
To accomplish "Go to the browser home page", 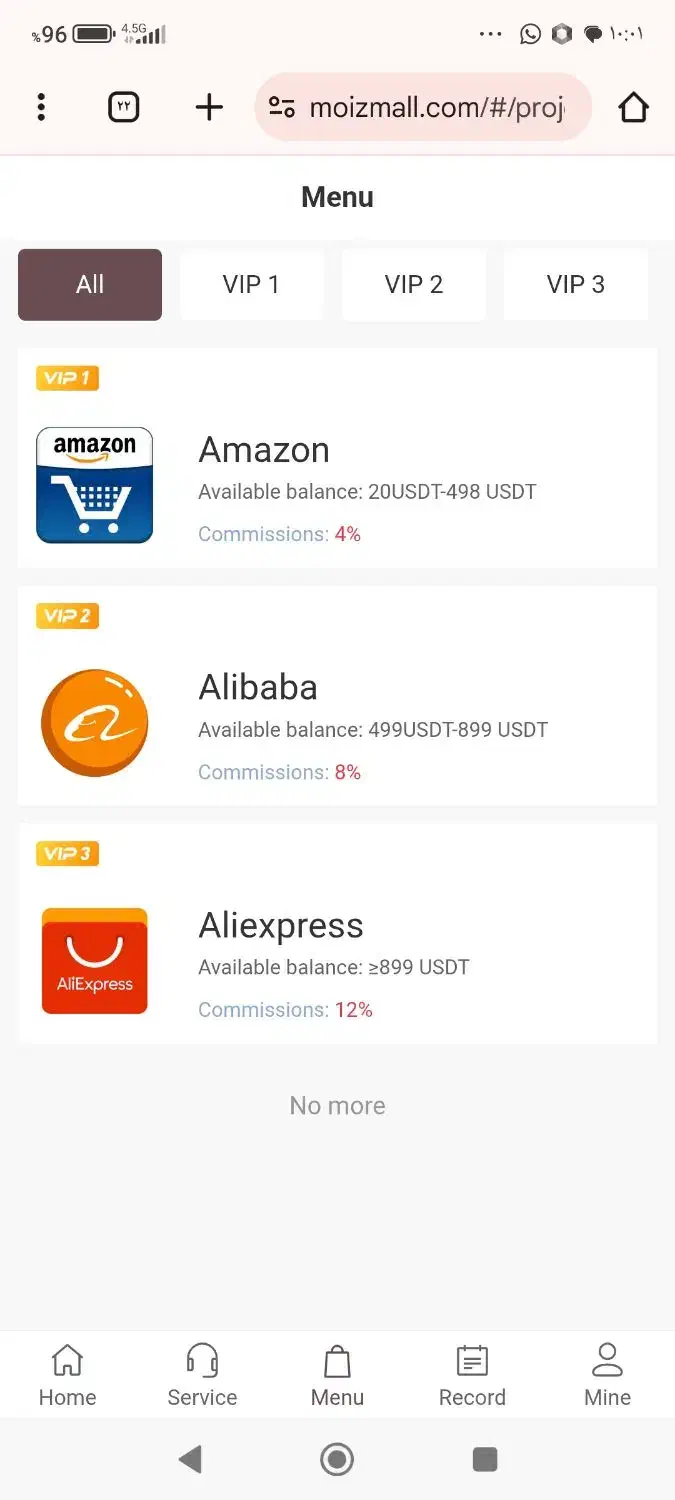I will (633, 107).
